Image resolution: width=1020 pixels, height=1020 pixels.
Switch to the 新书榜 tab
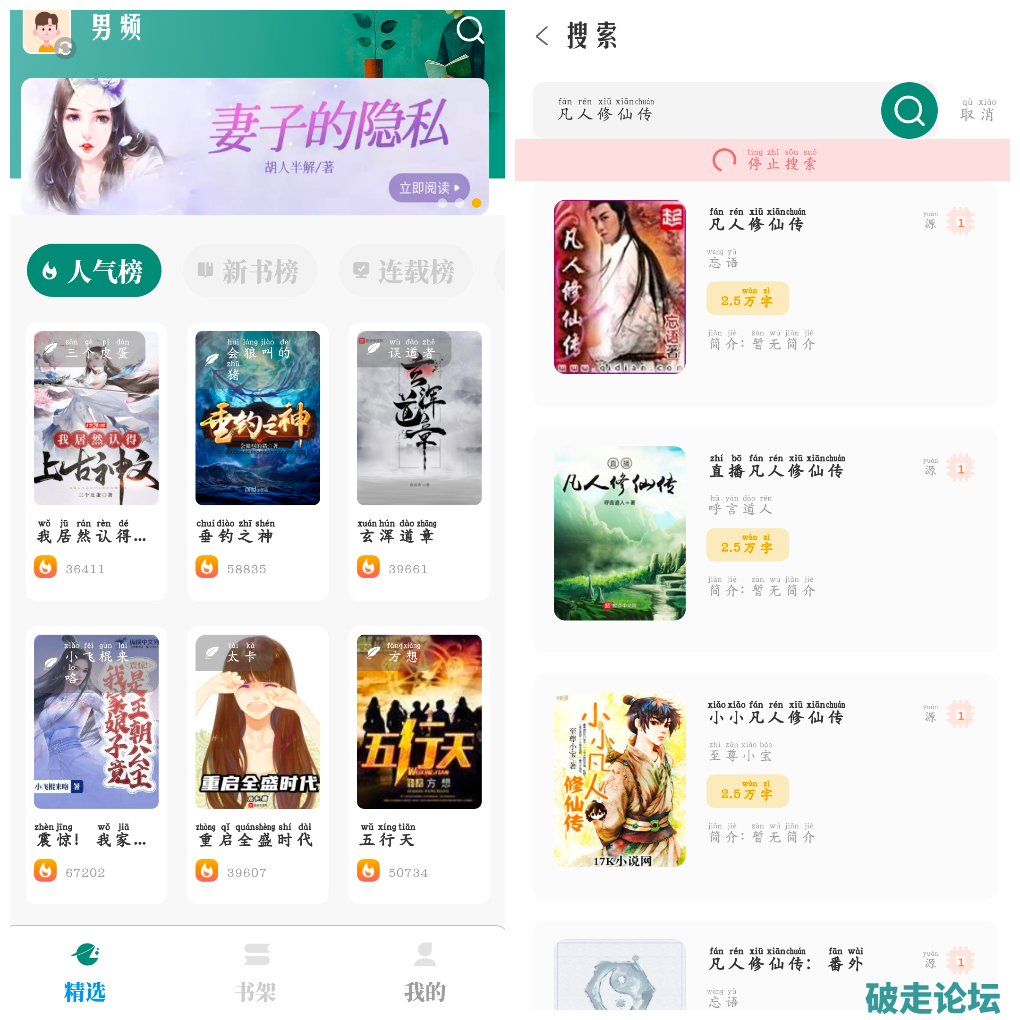tap(250, 271)
